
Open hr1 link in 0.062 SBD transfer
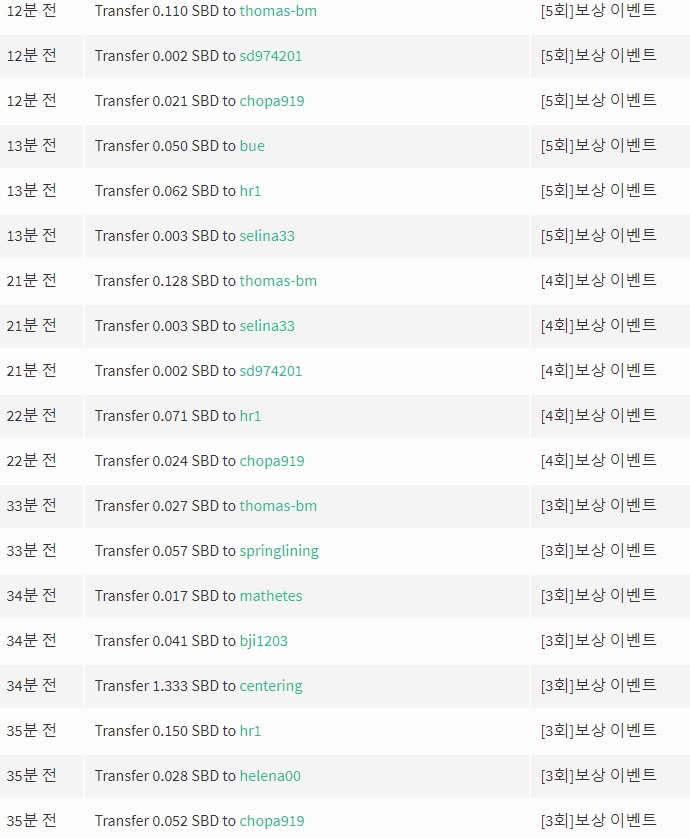tap(250, 191)
